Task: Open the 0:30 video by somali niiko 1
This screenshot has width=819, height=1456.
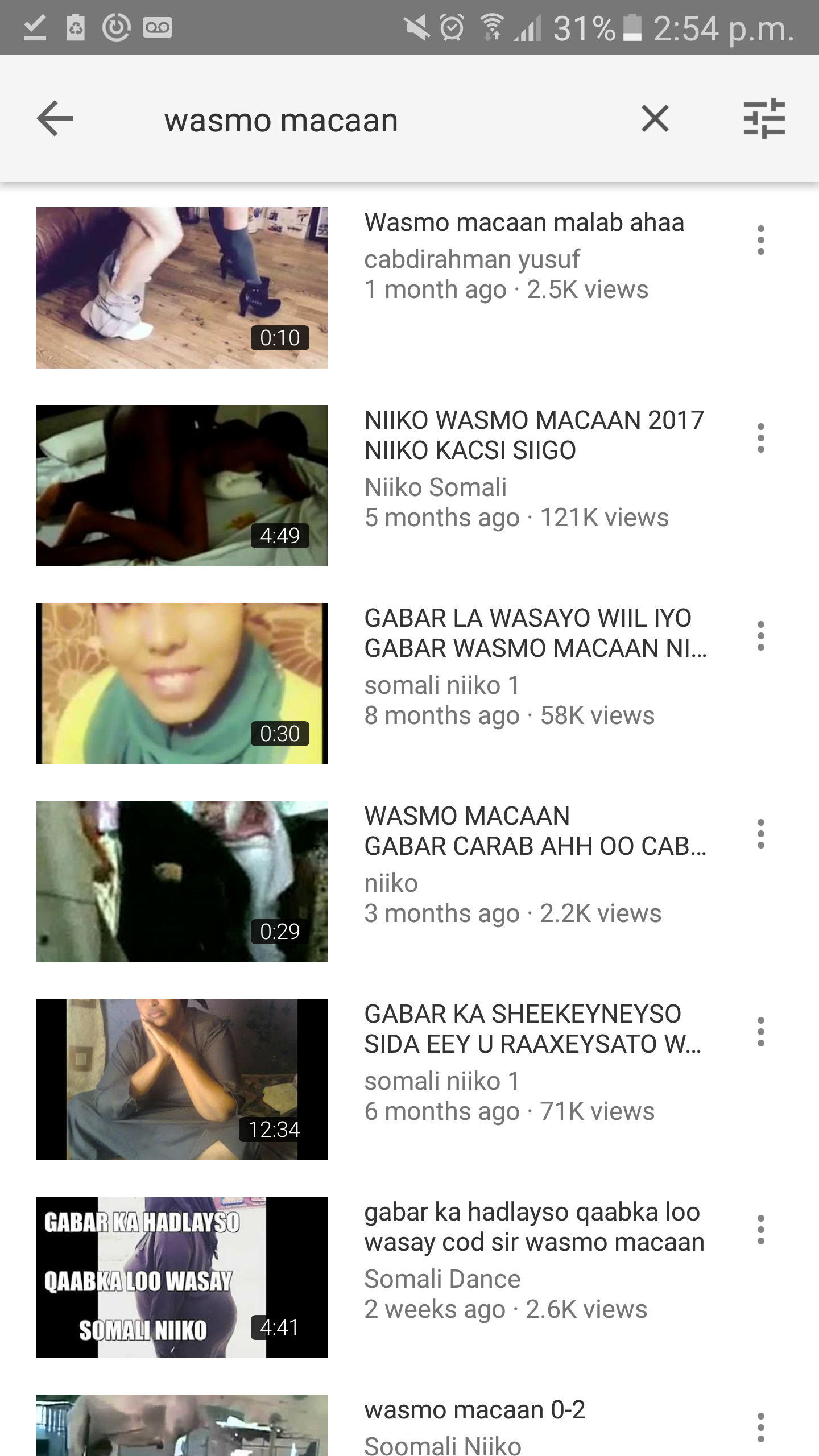Action: point(182,684)
